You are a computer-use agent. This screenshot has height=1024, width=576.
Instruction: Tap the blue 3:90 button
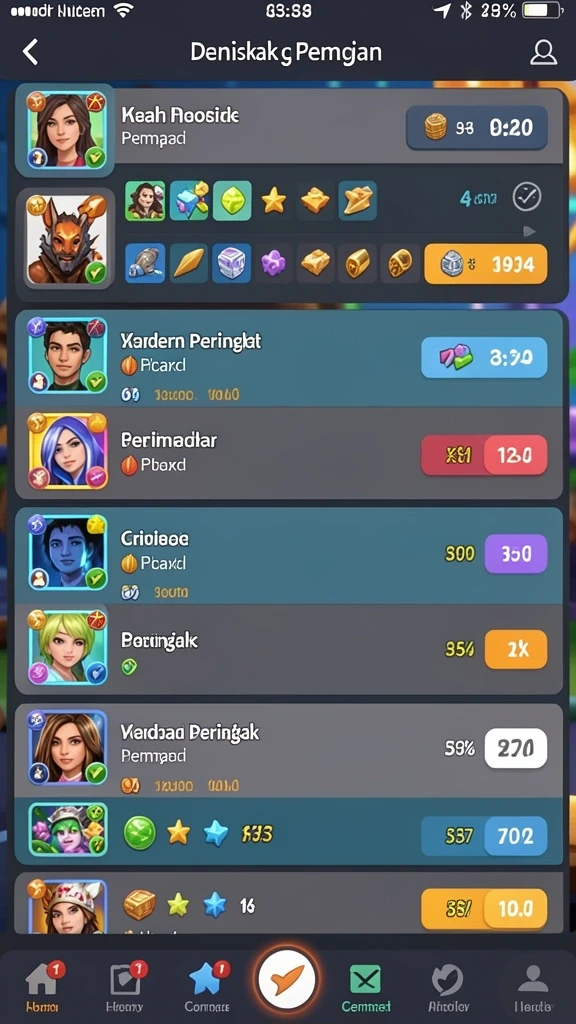[484, 358]
